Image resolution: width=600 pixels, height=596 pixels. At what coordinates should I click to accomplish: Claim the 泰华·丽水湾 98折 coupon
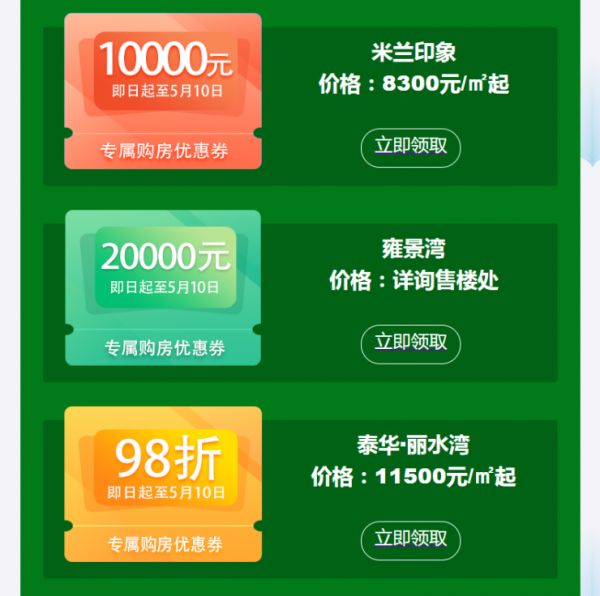click(x=410, y=539)
